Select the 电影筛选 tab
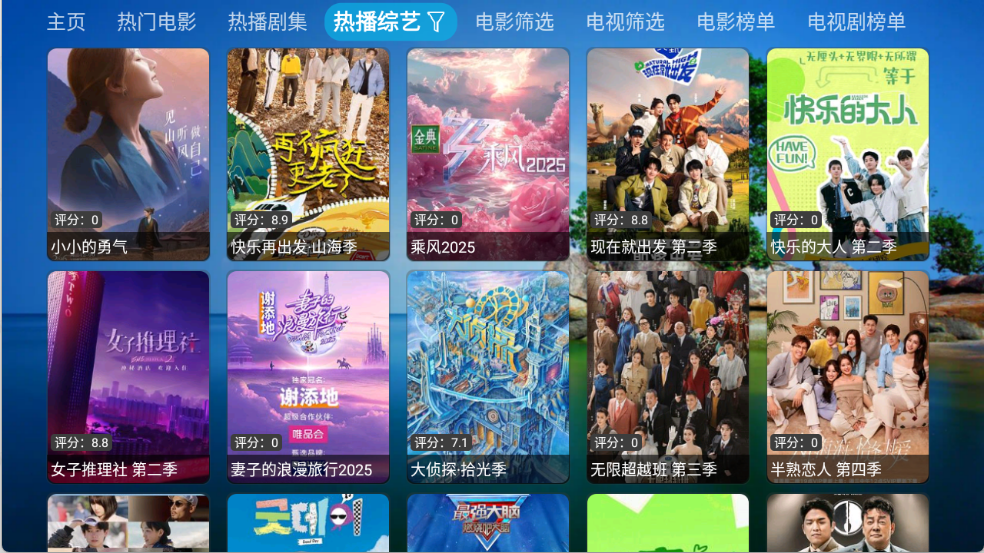 pos(514,22)
